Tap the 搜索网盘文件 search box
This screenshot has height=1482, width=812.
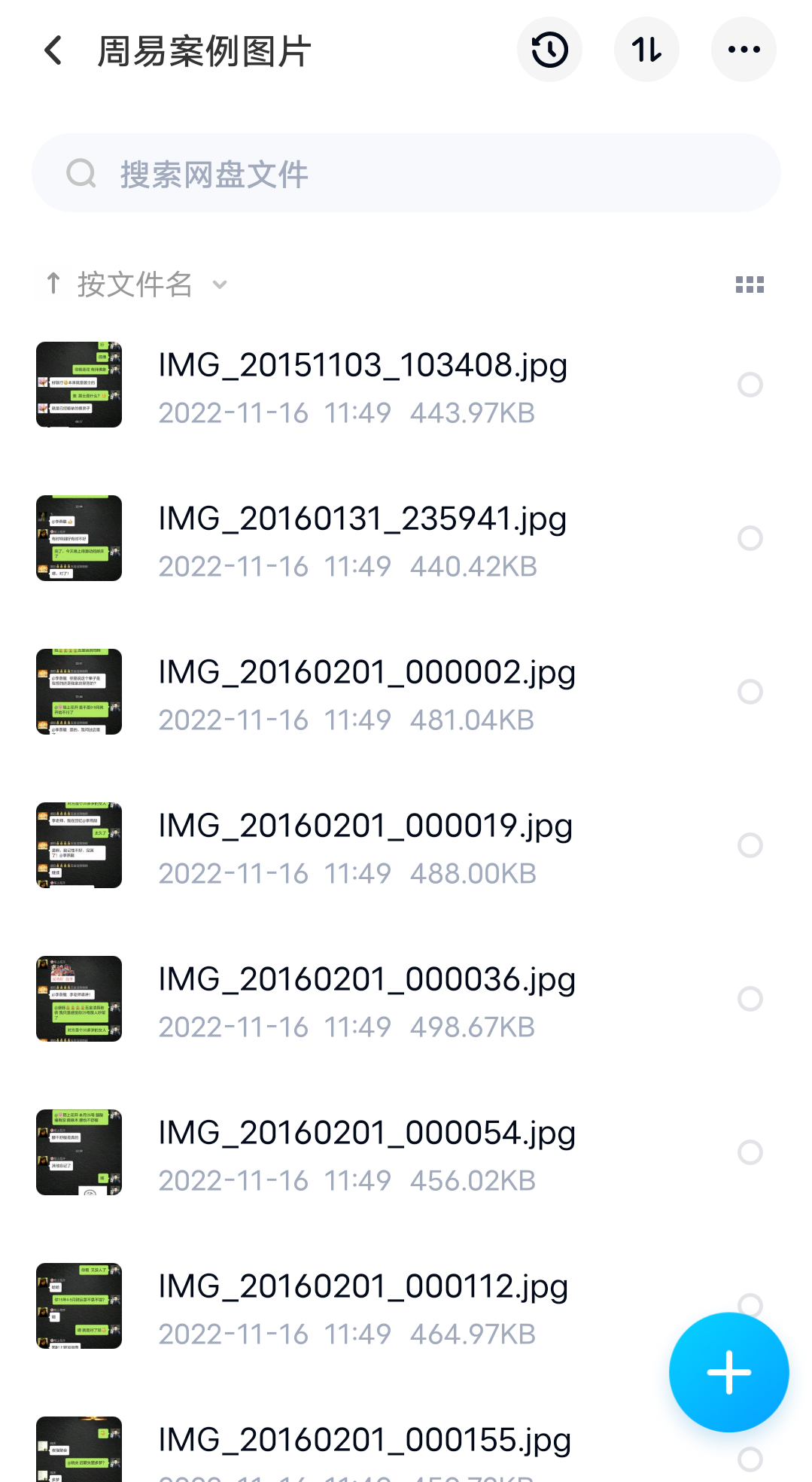point(406,174)
